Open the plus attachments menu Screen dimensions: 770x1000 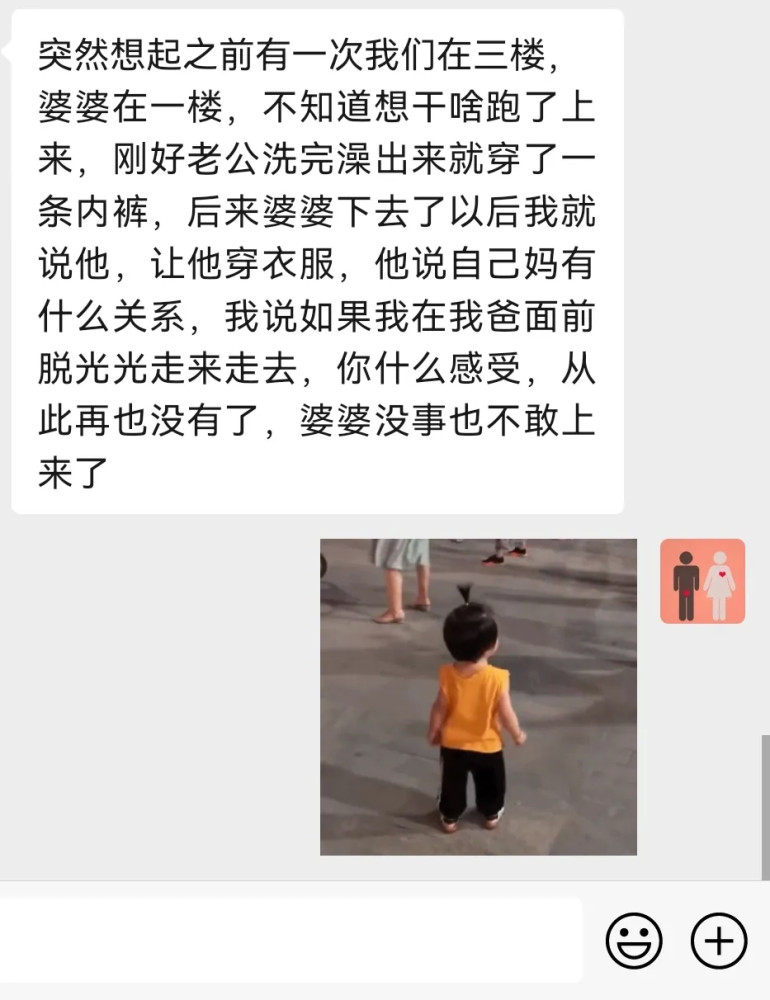(x=719, y=941)
